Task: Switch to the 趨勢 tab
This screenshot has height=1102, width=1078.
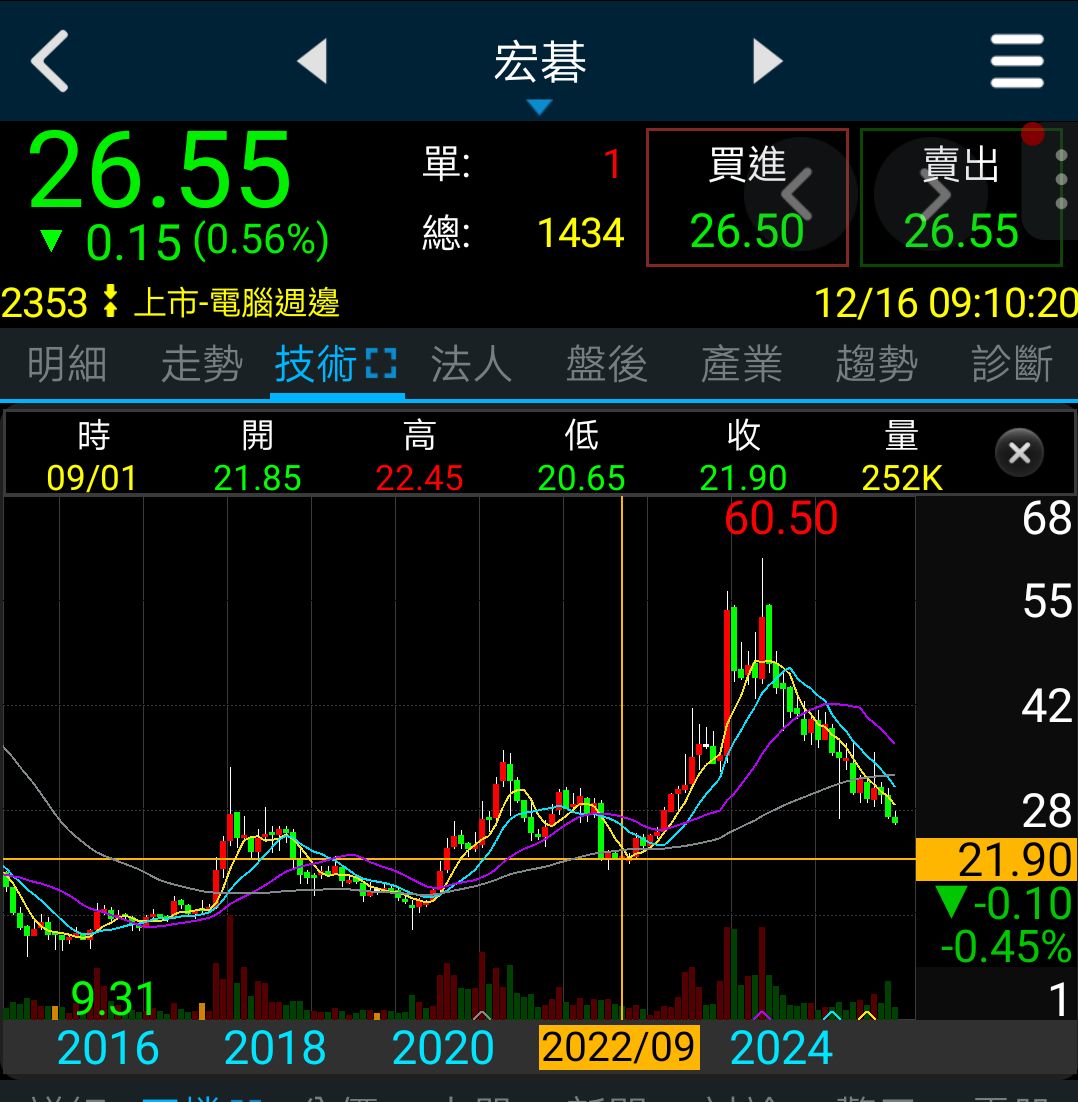Action: coord(876,364)
